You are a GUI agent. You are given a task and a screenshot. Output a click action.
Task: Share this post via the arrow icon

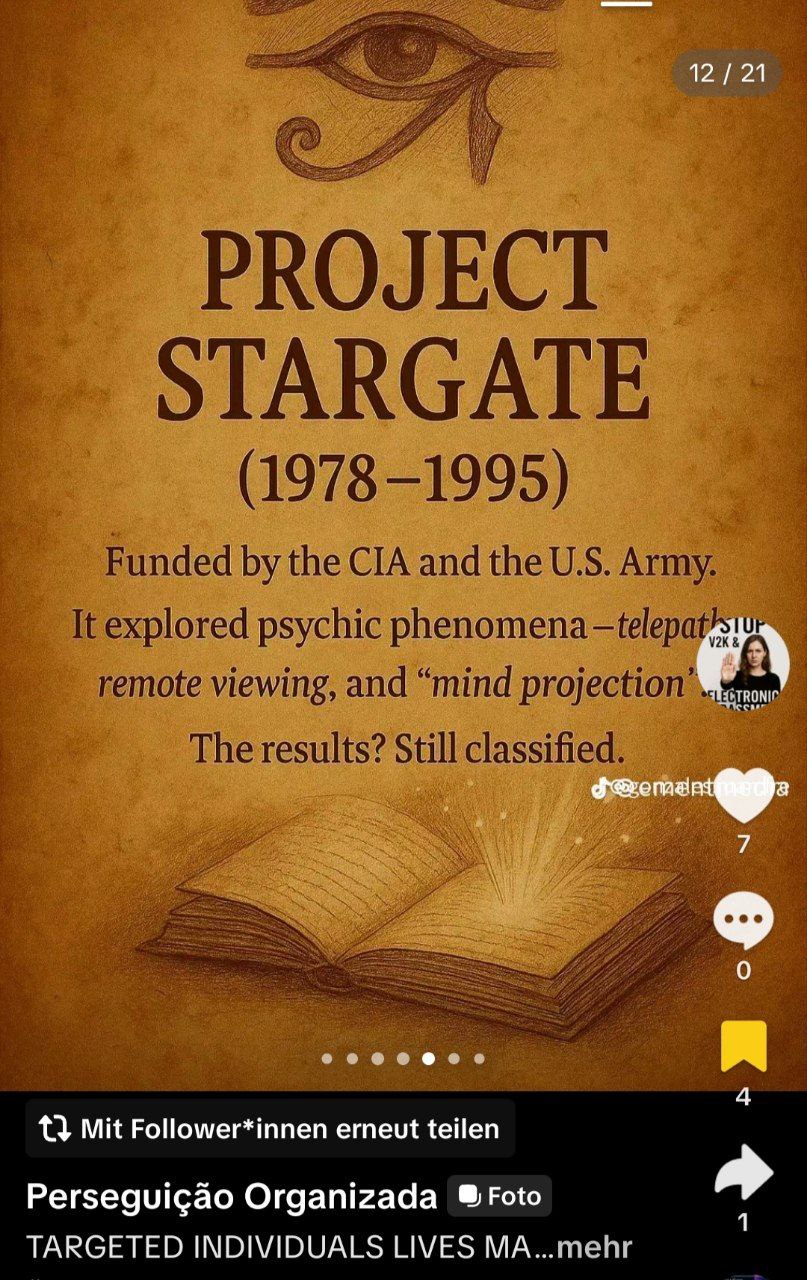(743, 1172)
